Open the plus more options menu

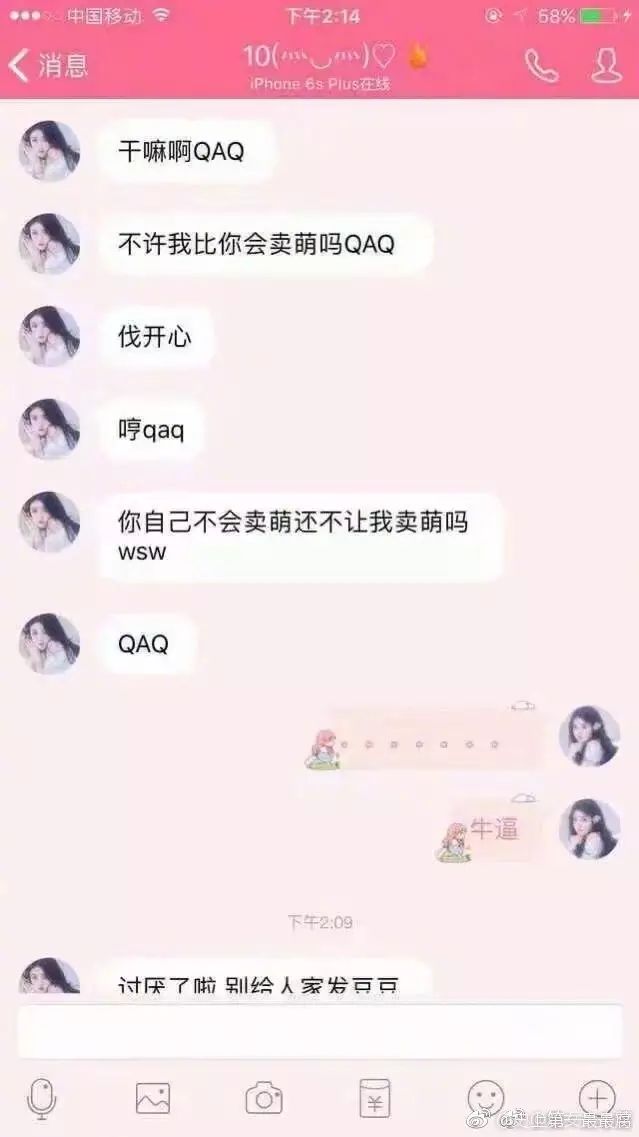click(597, 1099)
